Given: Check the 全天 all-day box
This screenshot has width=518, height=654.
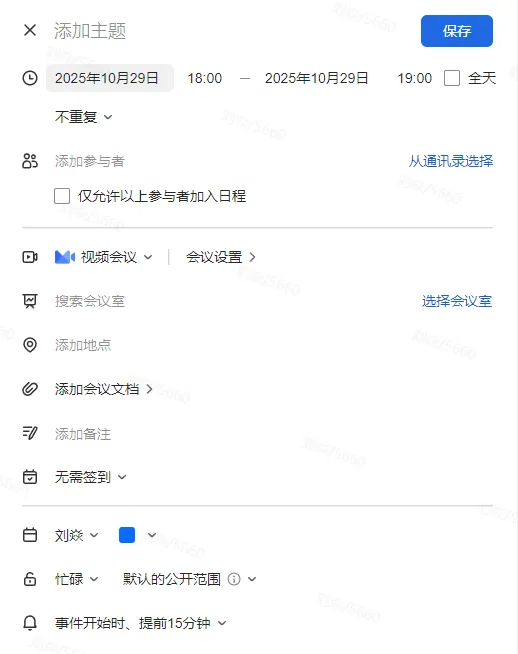Looking at the screenshot, I should [452, 78].
